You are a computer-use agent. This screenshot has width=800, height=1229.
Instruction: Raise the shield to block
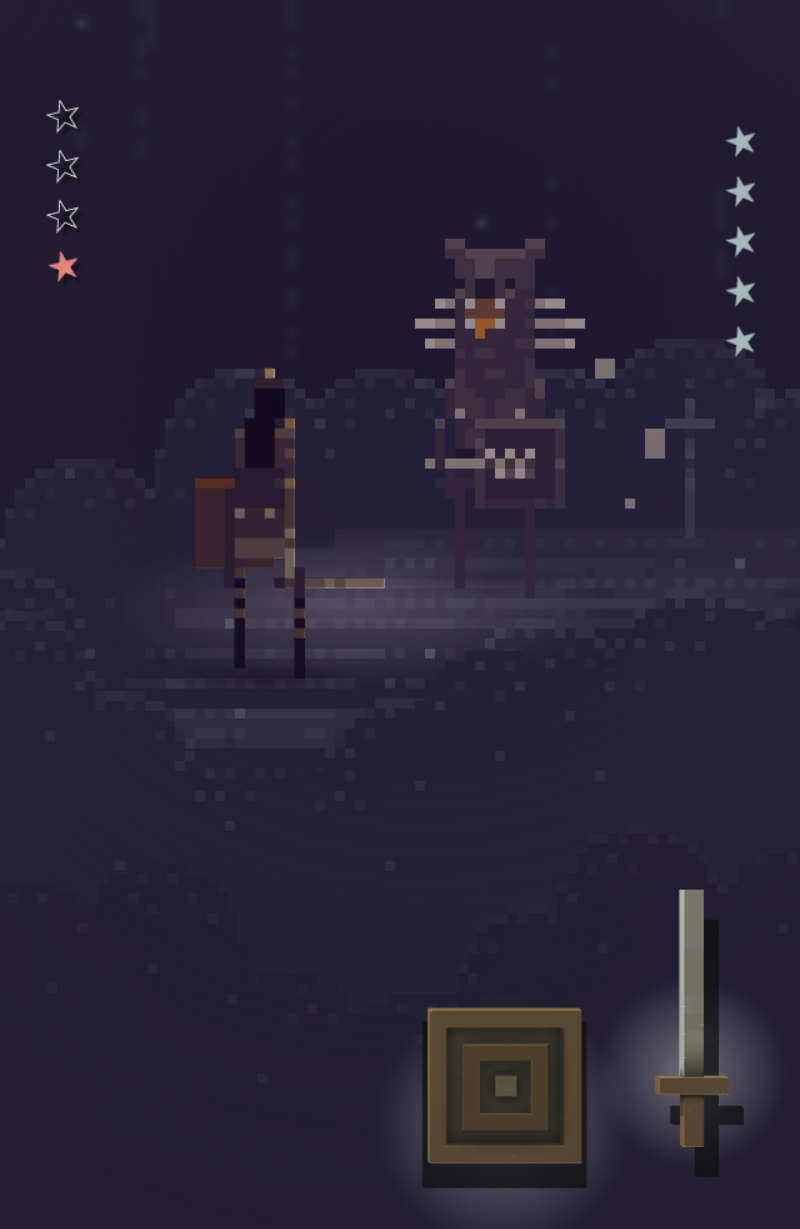[504, 1086]
